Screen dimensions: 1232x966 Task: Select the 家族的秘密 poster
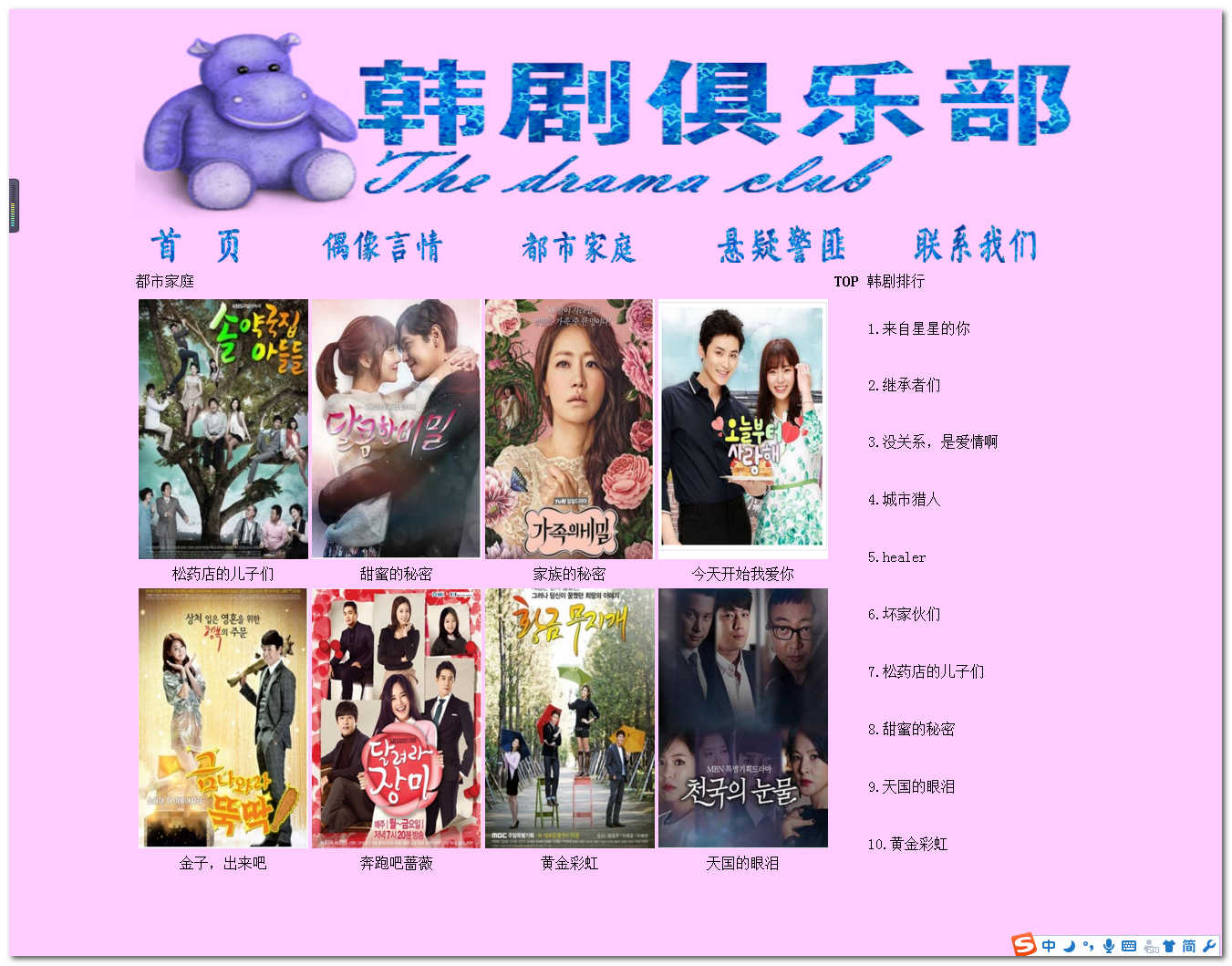pyautogui.click(x=569, y=429)
